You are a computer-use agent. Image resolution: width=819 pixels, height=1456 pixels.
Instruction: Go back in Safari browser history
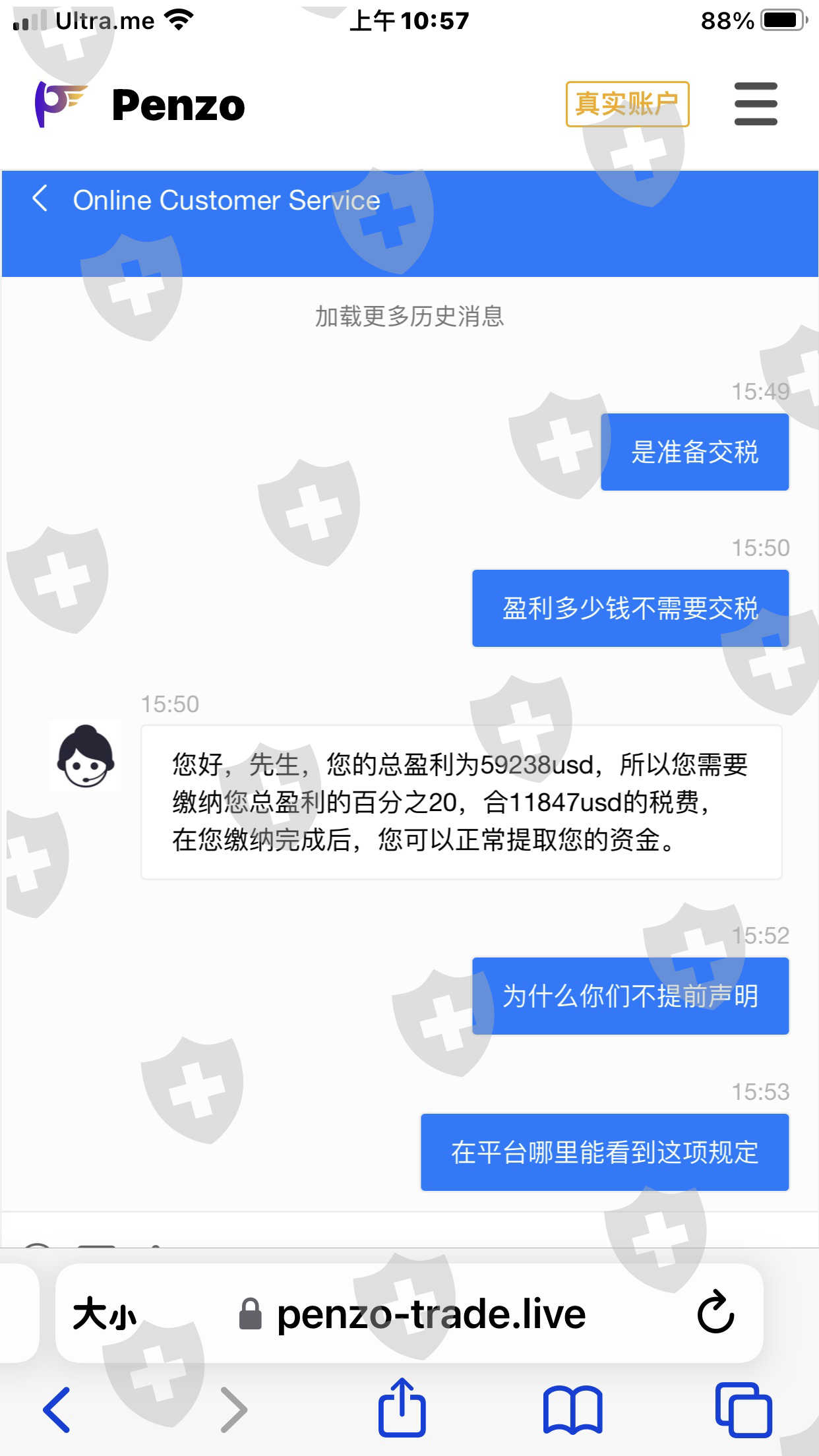click(x=57, y=1410)
